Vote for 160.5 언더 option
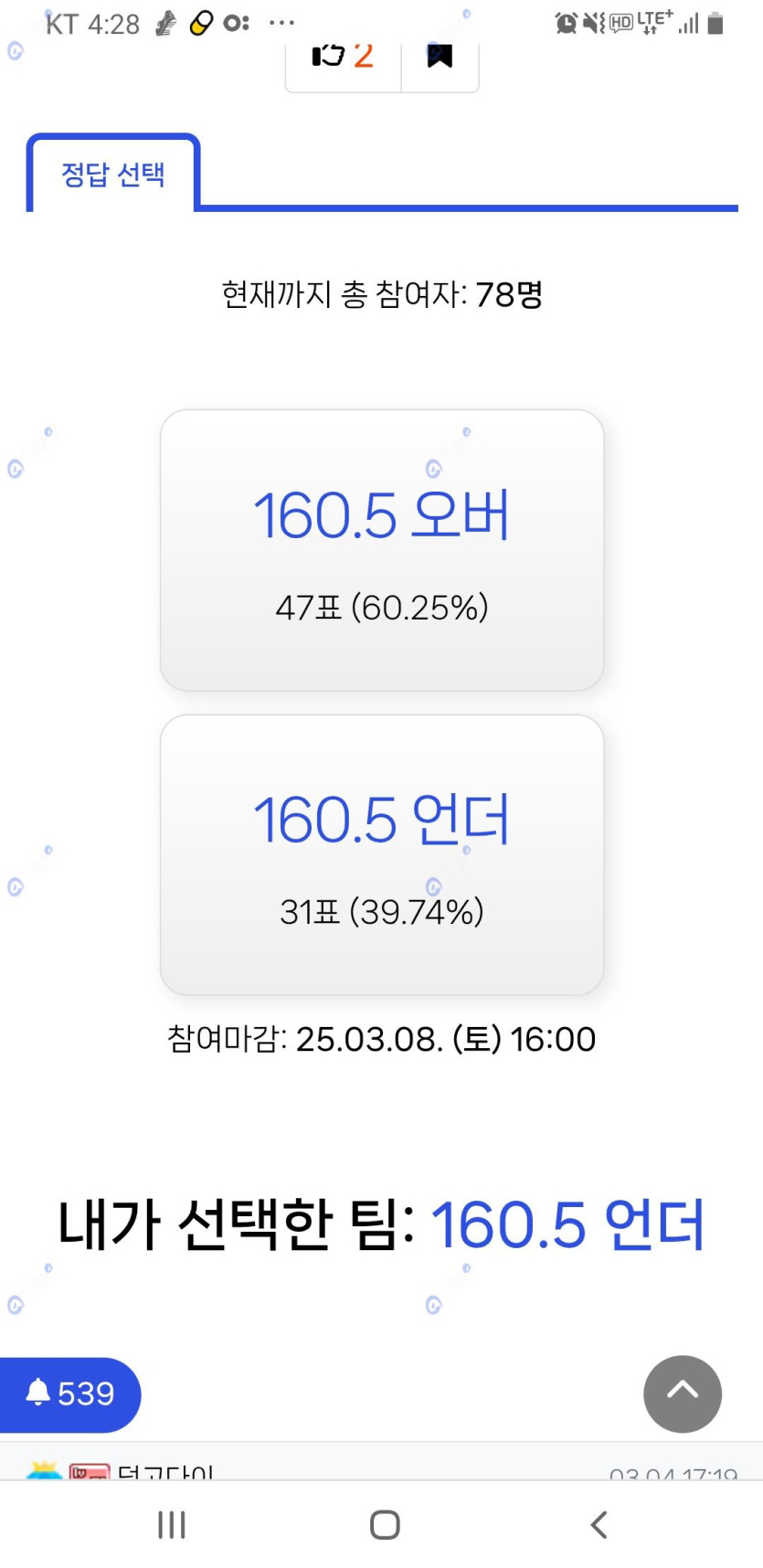The width and height of the screenshot is (763, 1568). (x=381, y=853)
